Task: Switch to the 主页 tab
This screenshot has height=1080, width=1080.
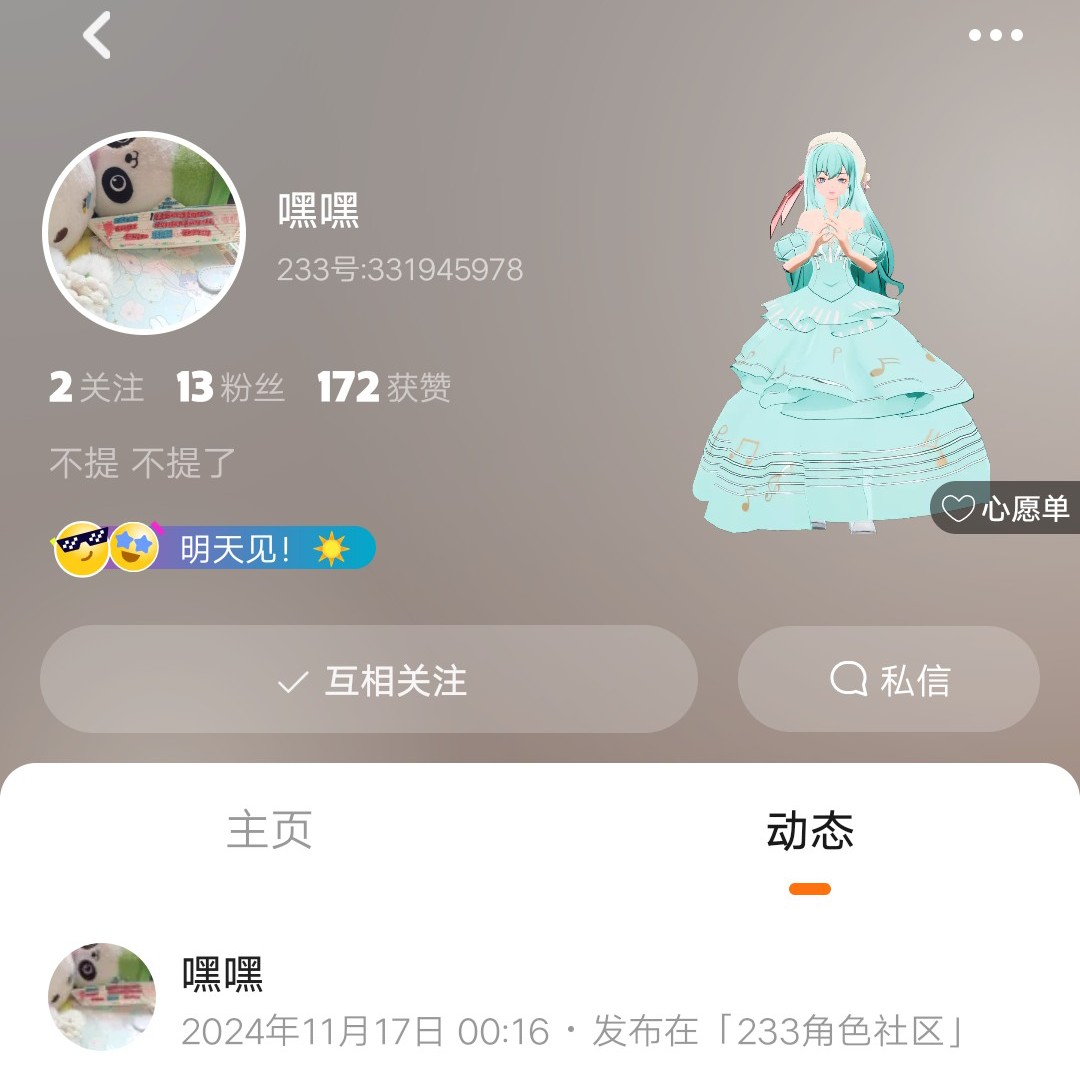Action: tap(270, 830)
